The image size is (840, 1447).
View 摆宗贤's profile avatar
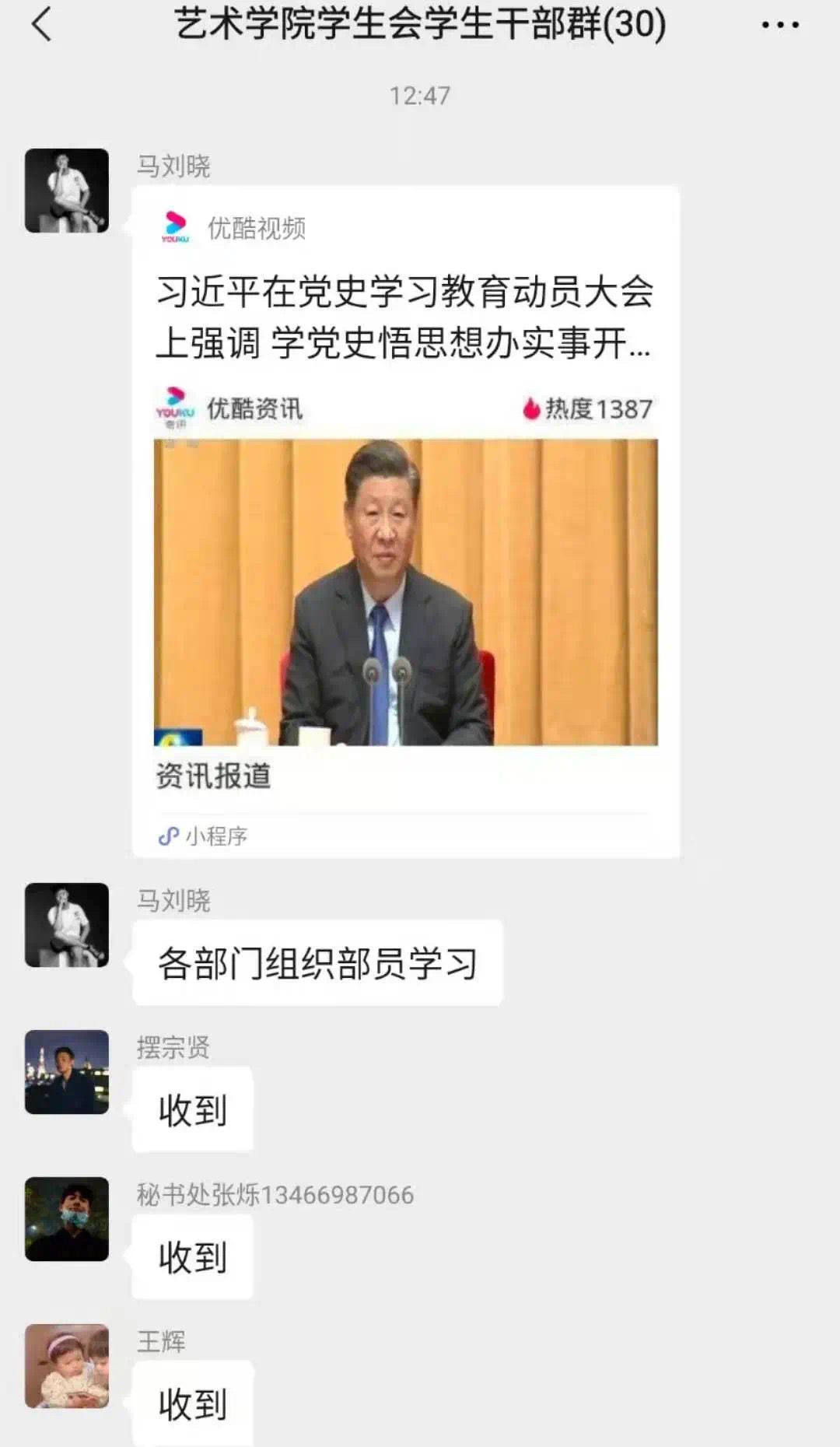67,1072
